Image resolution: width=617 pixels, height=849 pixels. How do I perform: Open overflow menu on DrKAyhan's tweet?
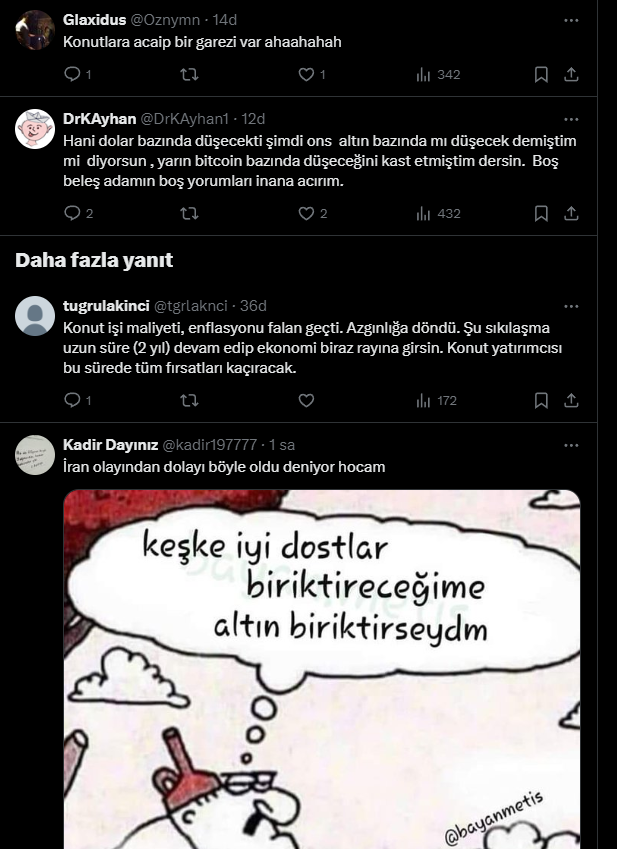(x=571, y=118)
